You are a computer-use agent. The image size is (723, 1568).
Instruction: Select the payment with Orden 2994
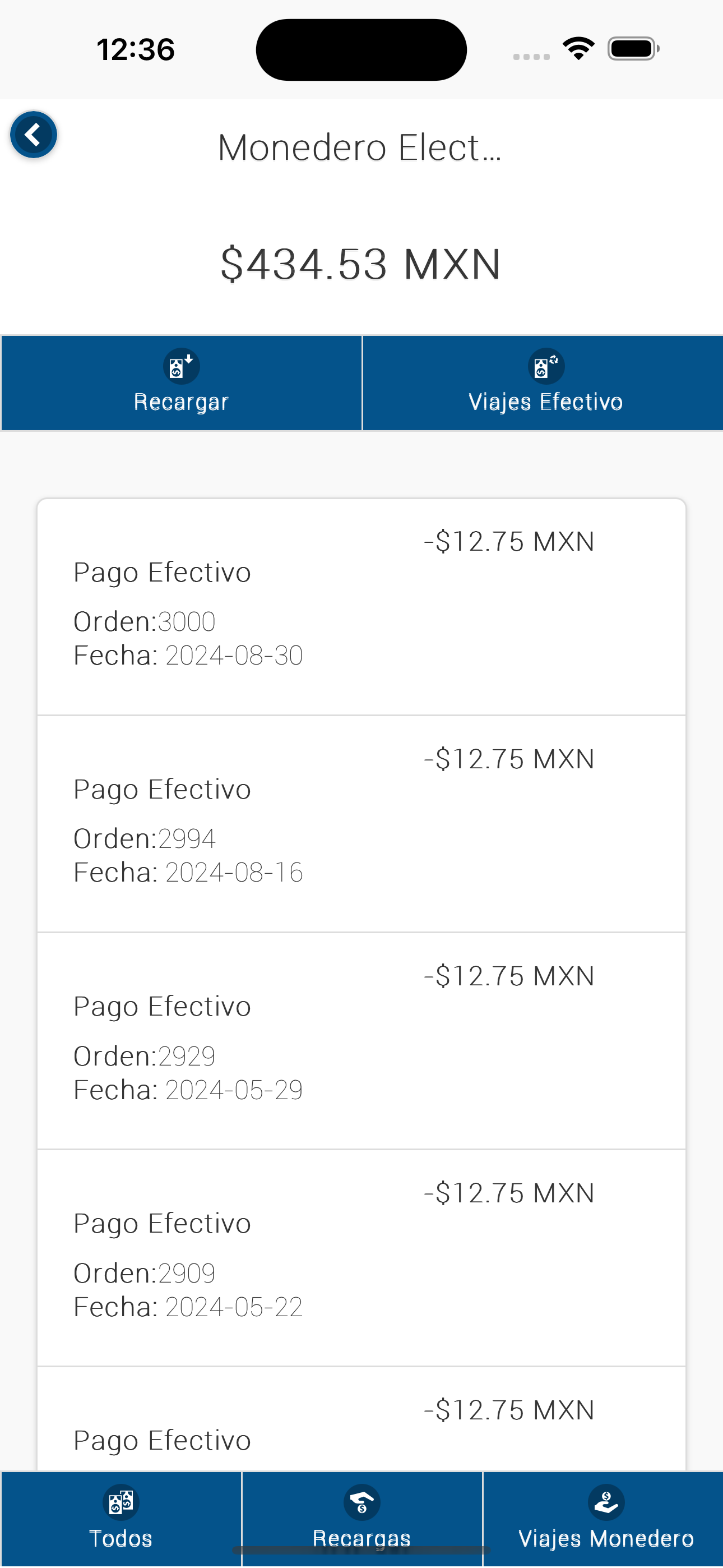tap(361, 824)
